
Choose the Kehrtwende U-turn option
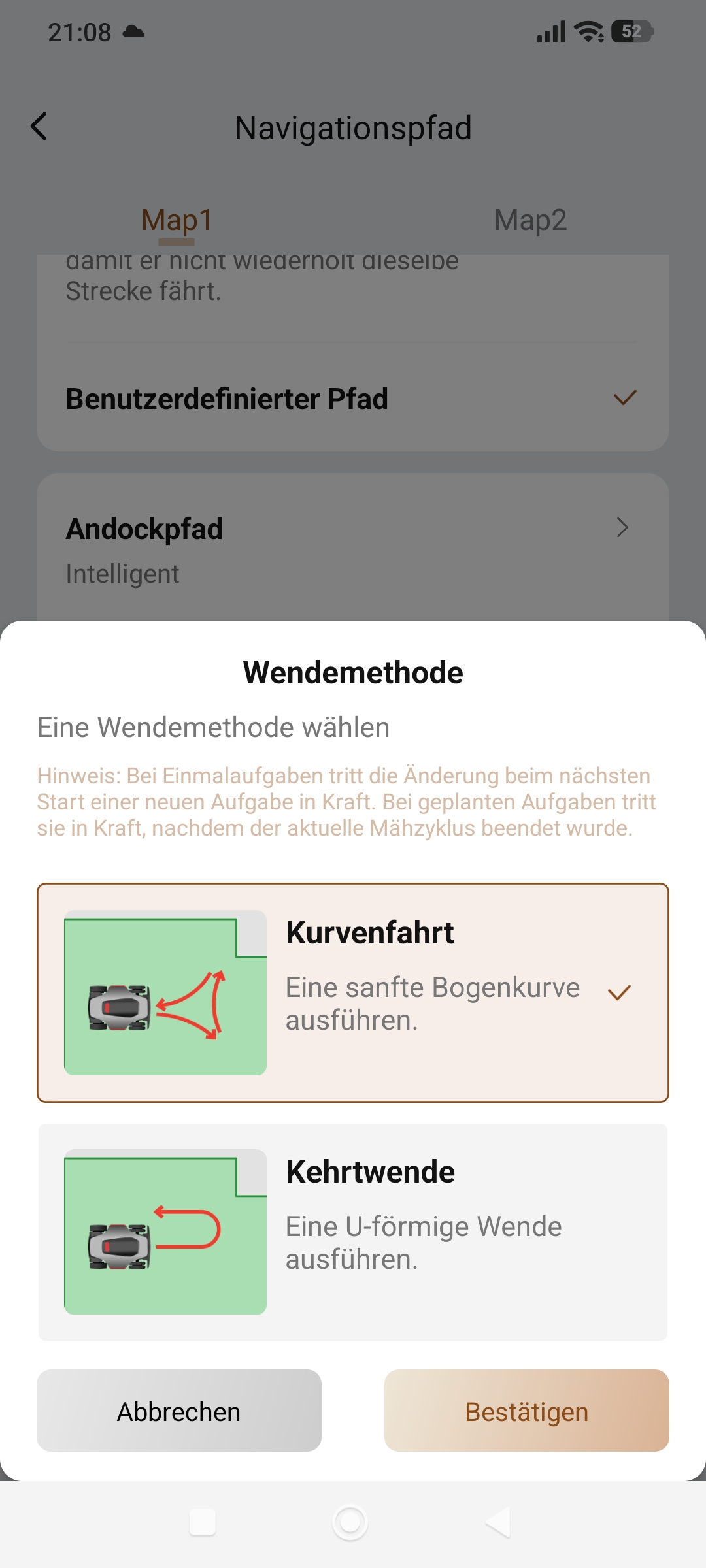[x=353, y=1232]
